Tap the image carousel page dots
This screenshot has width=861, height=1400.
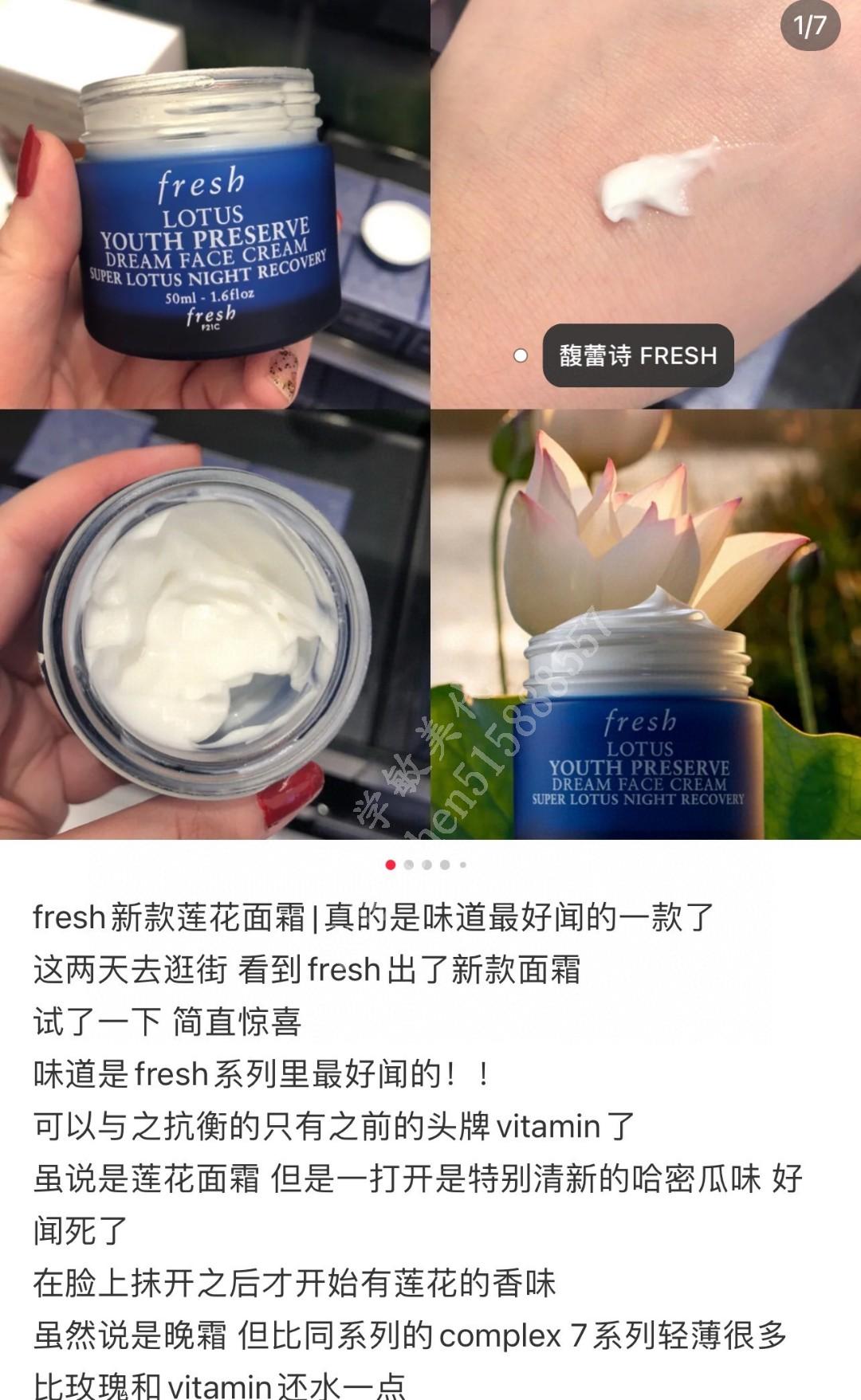[x=427, y=865]
